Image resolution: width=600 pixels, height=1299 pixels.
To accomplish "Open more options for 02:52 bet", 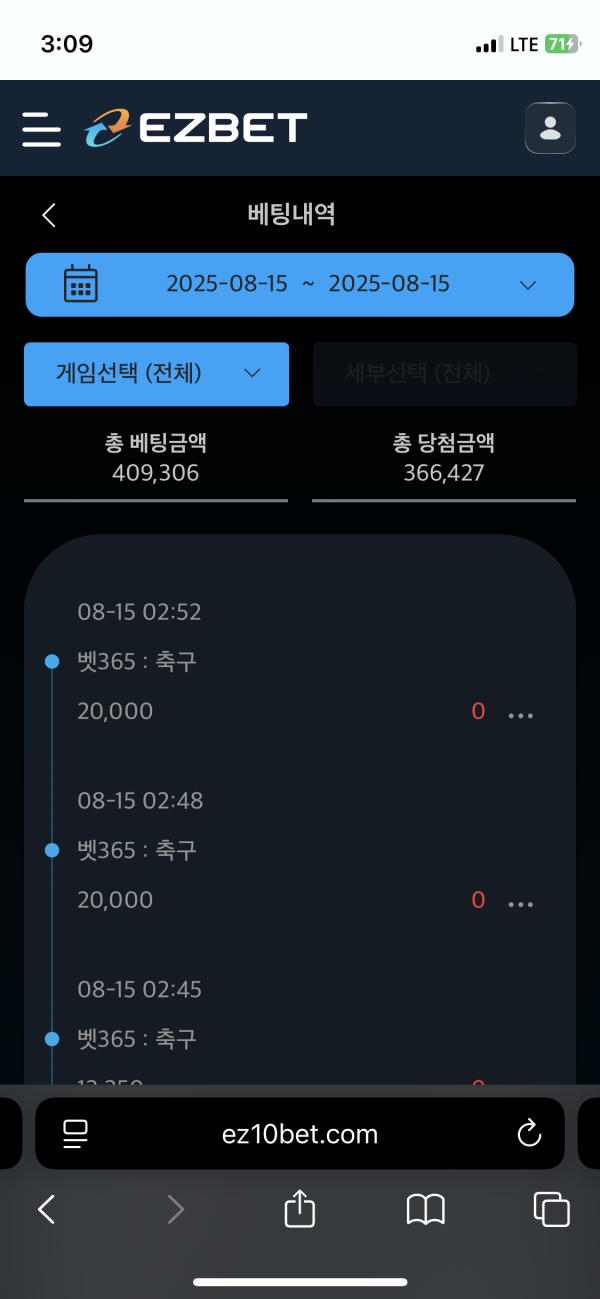I will click(x=521, y=715).
